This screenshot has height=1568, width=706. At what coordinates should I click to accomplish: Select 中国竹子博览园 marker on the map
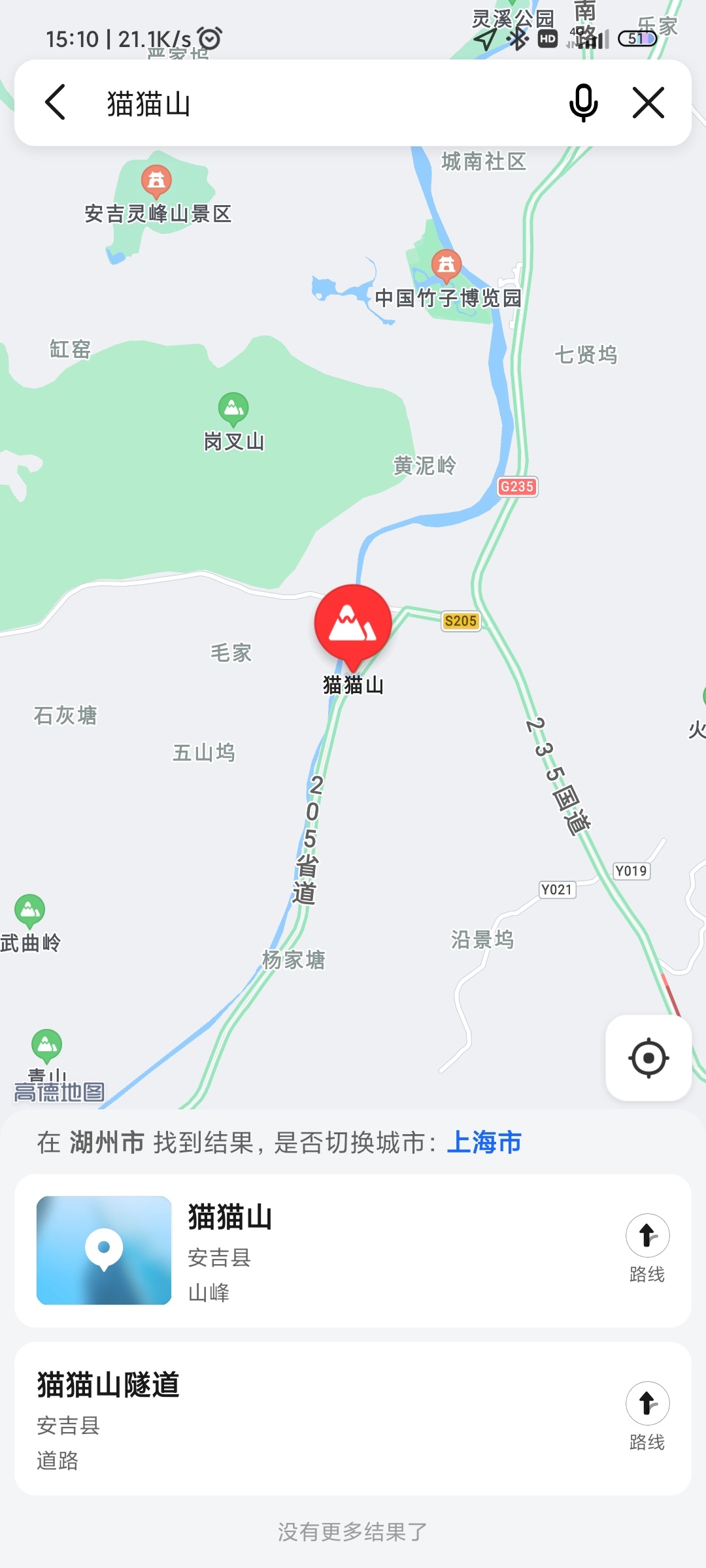[446, 265]
